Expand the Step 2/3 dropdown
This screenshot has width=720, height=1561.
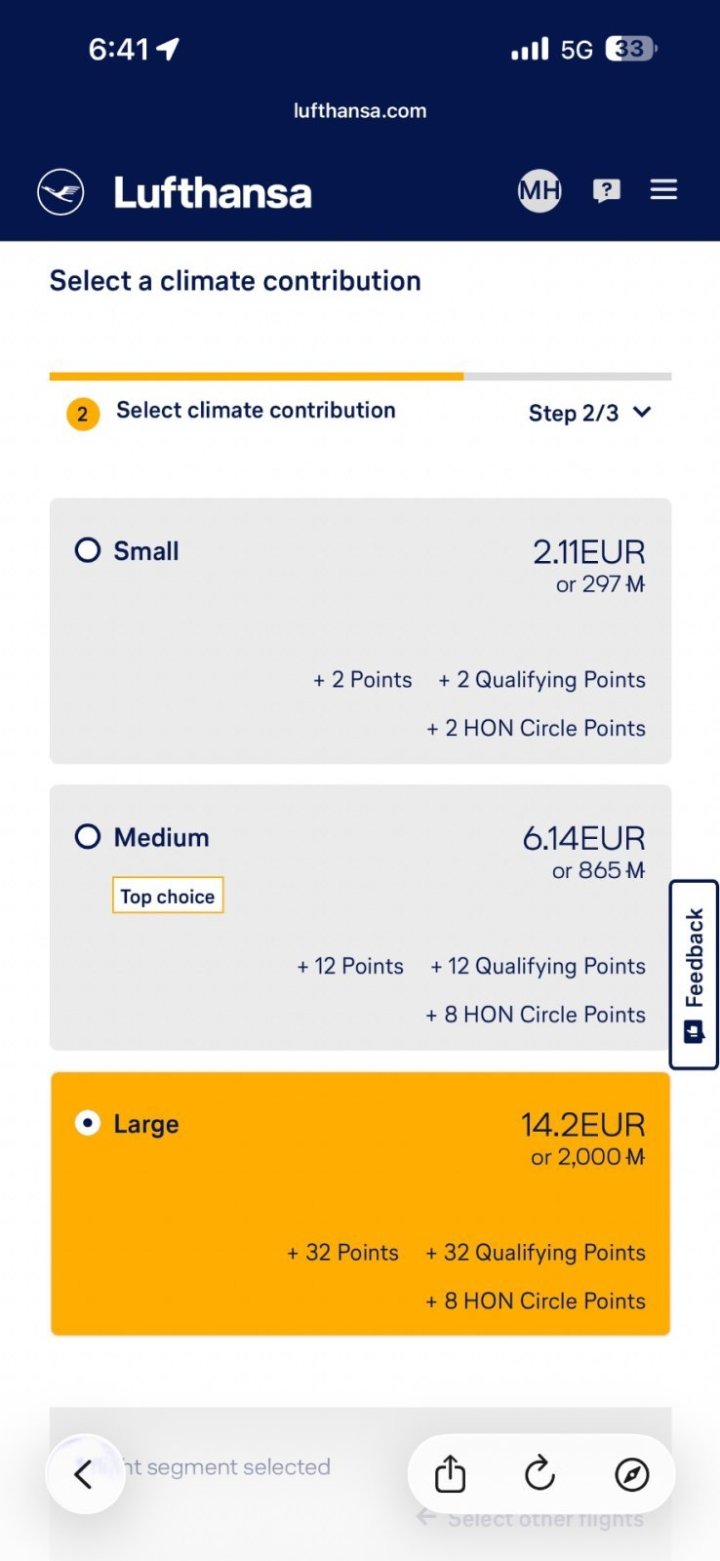point(590,413)
